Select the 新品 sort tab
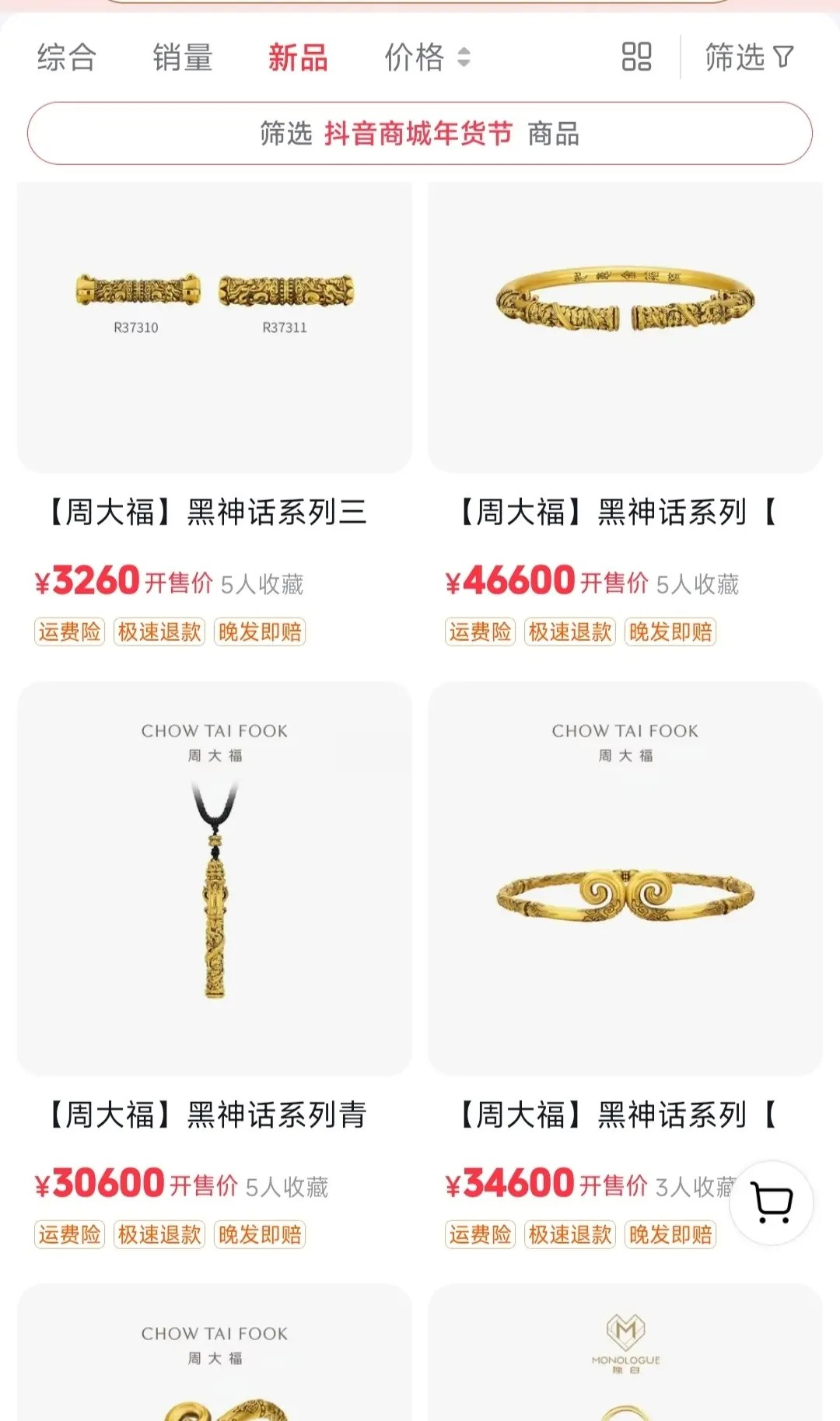Viewport: 840px width, 1421px height. click(x=298, y=58)
